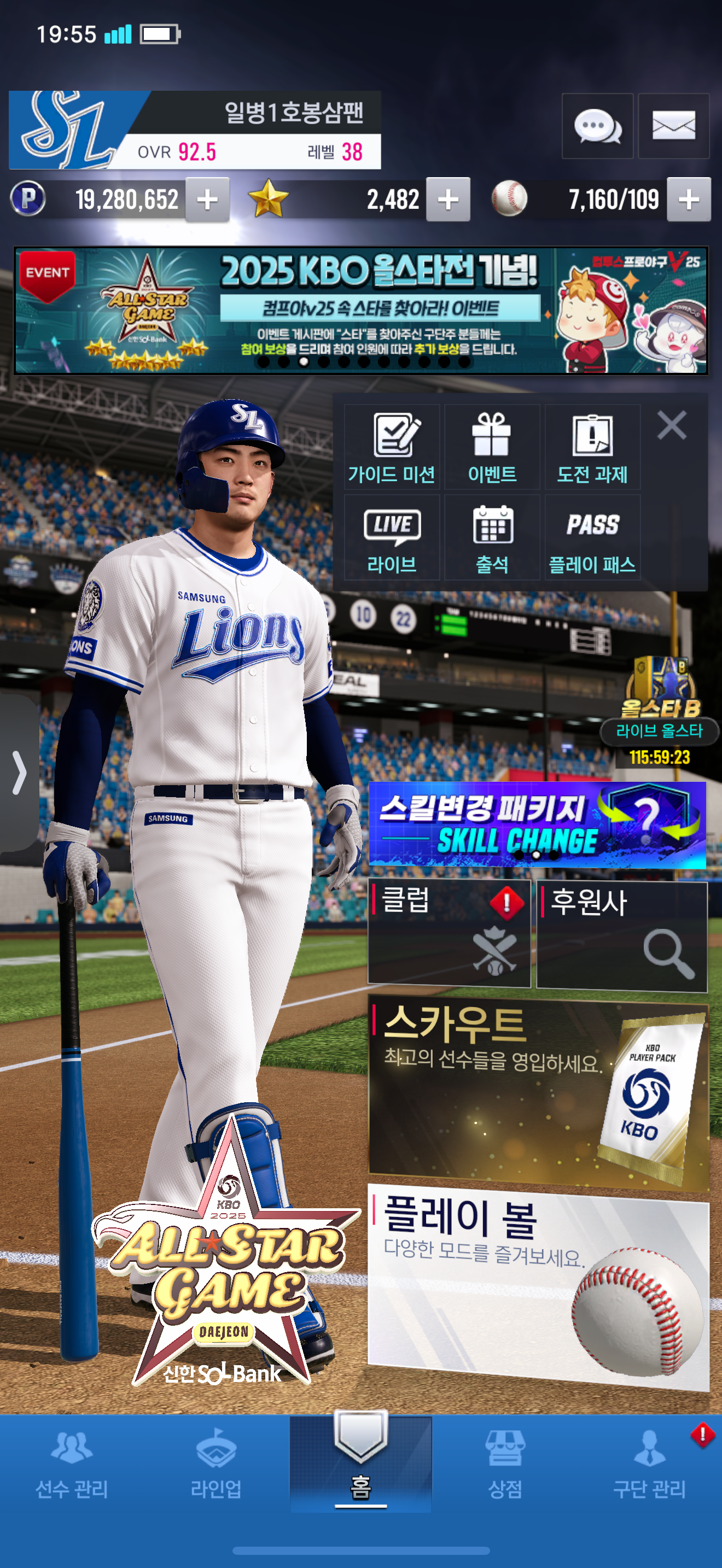Open 스카우트 to recruit players
722x1568 pixels.
click(x=538, y=1092)
